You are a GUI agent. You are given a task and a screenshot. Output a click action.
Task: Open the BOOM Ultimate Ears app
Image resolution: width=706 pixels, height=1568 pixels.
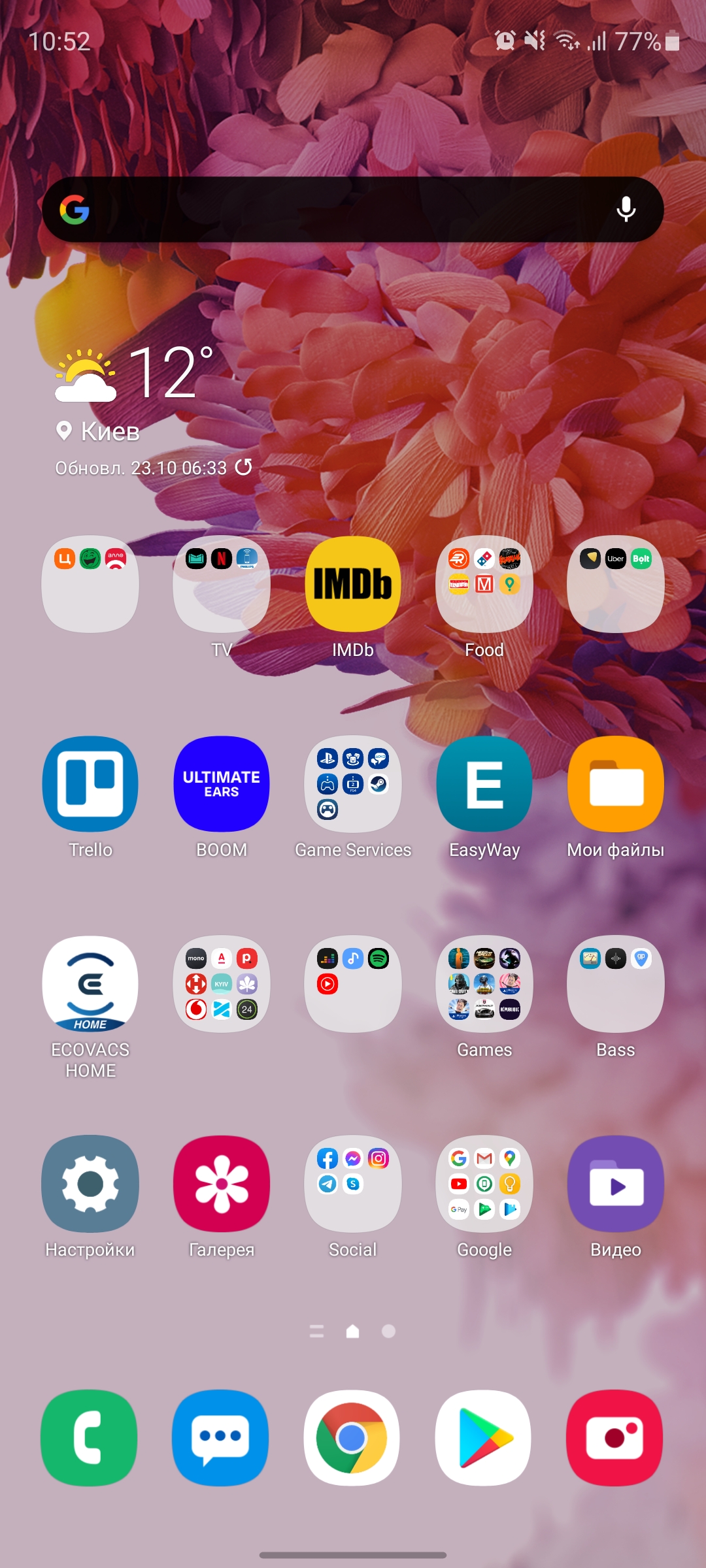point(222,784)
